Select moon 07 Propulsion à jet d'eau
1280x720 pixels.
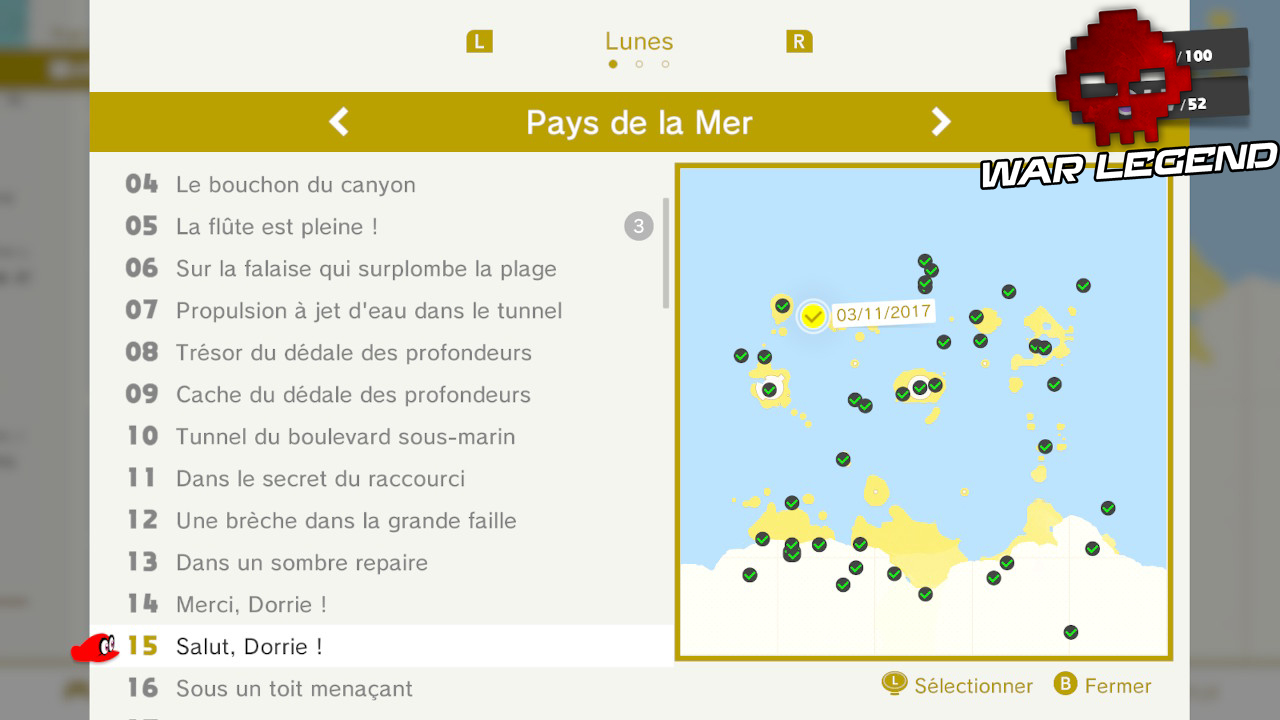point(369,311)
